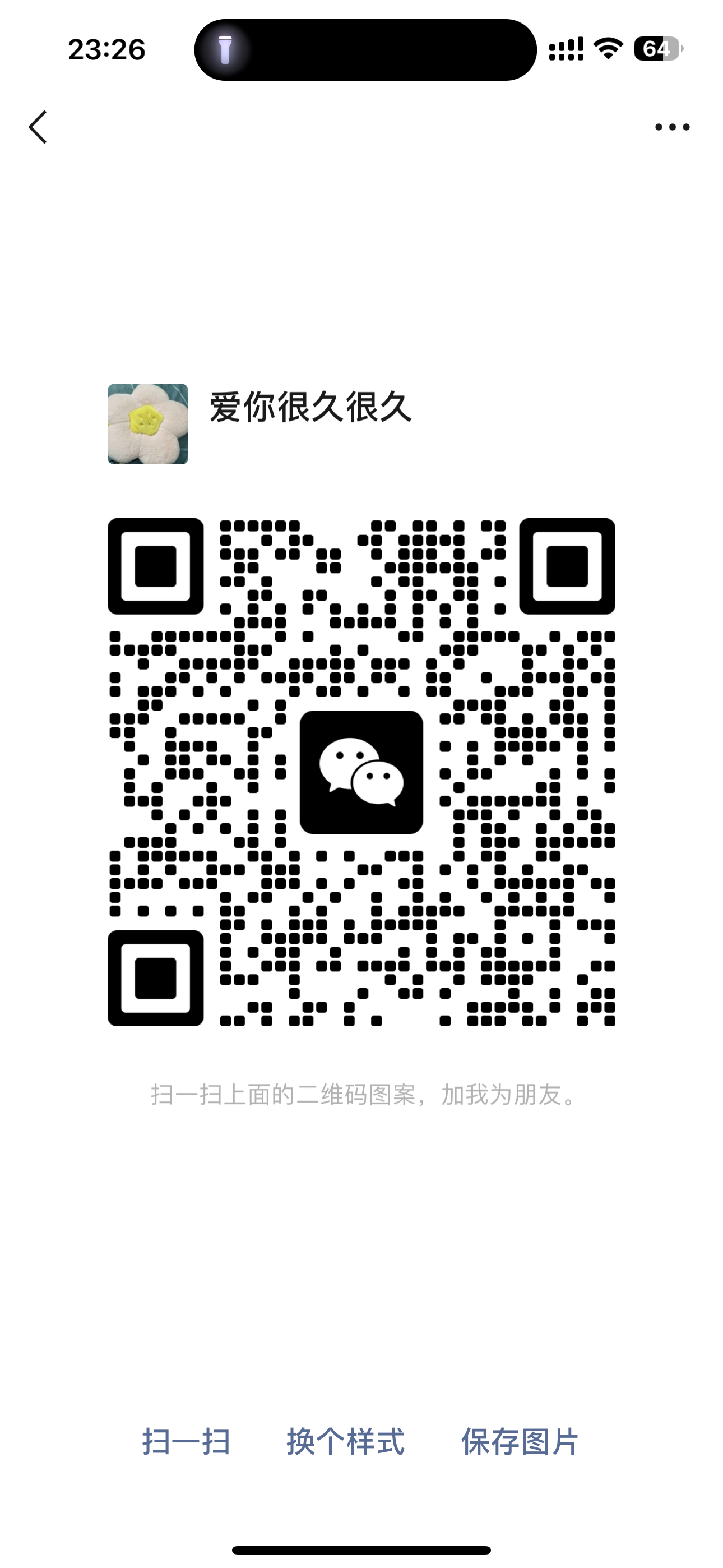This screenshot has width=723, height=1568.
Task: Save the QR image via 保存图片
Action: coord(520,1442)
